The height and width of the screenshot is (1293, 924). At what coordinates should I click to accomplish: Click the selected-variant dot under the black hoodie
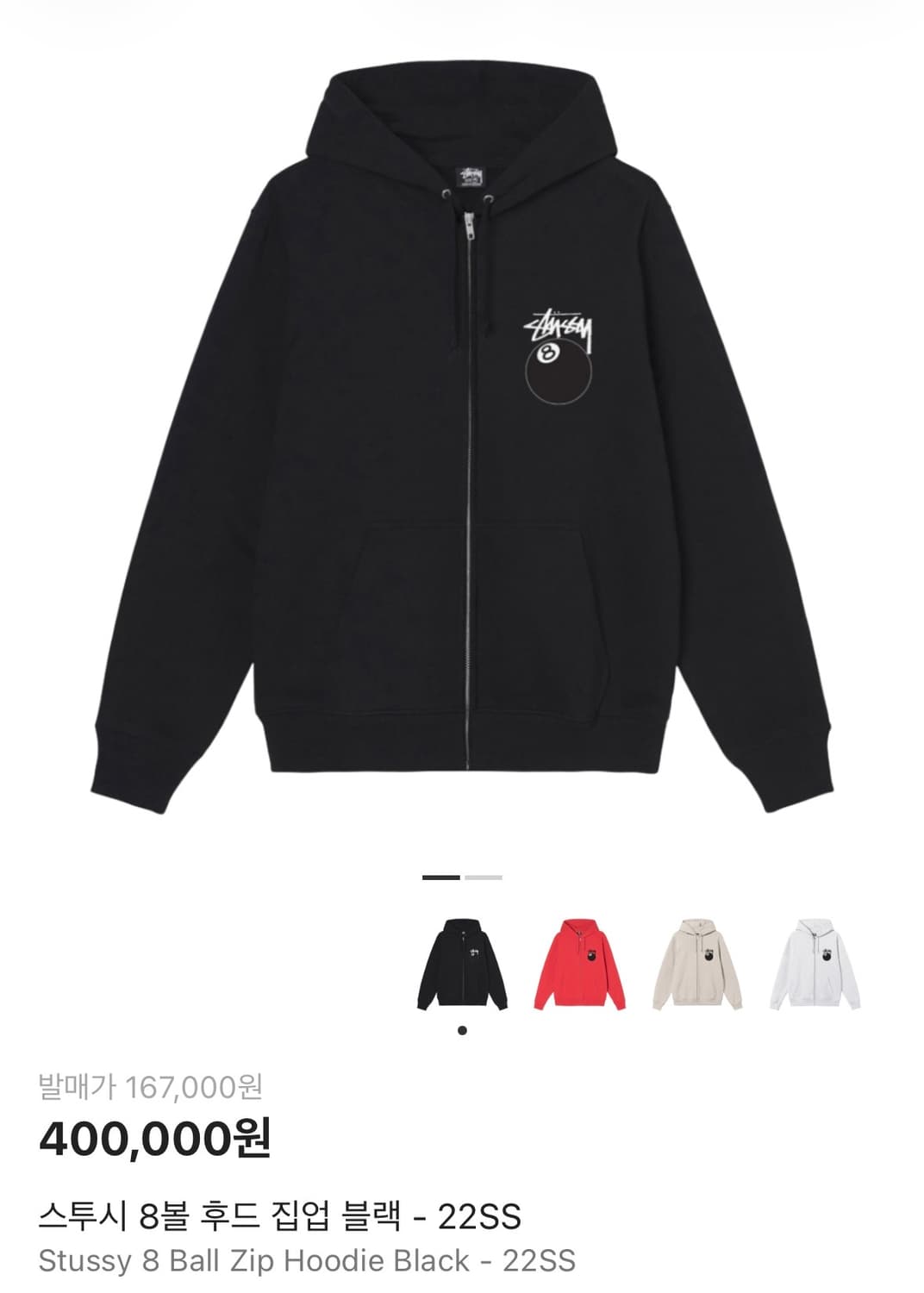pyautogui.click(x=460, y=1028)
